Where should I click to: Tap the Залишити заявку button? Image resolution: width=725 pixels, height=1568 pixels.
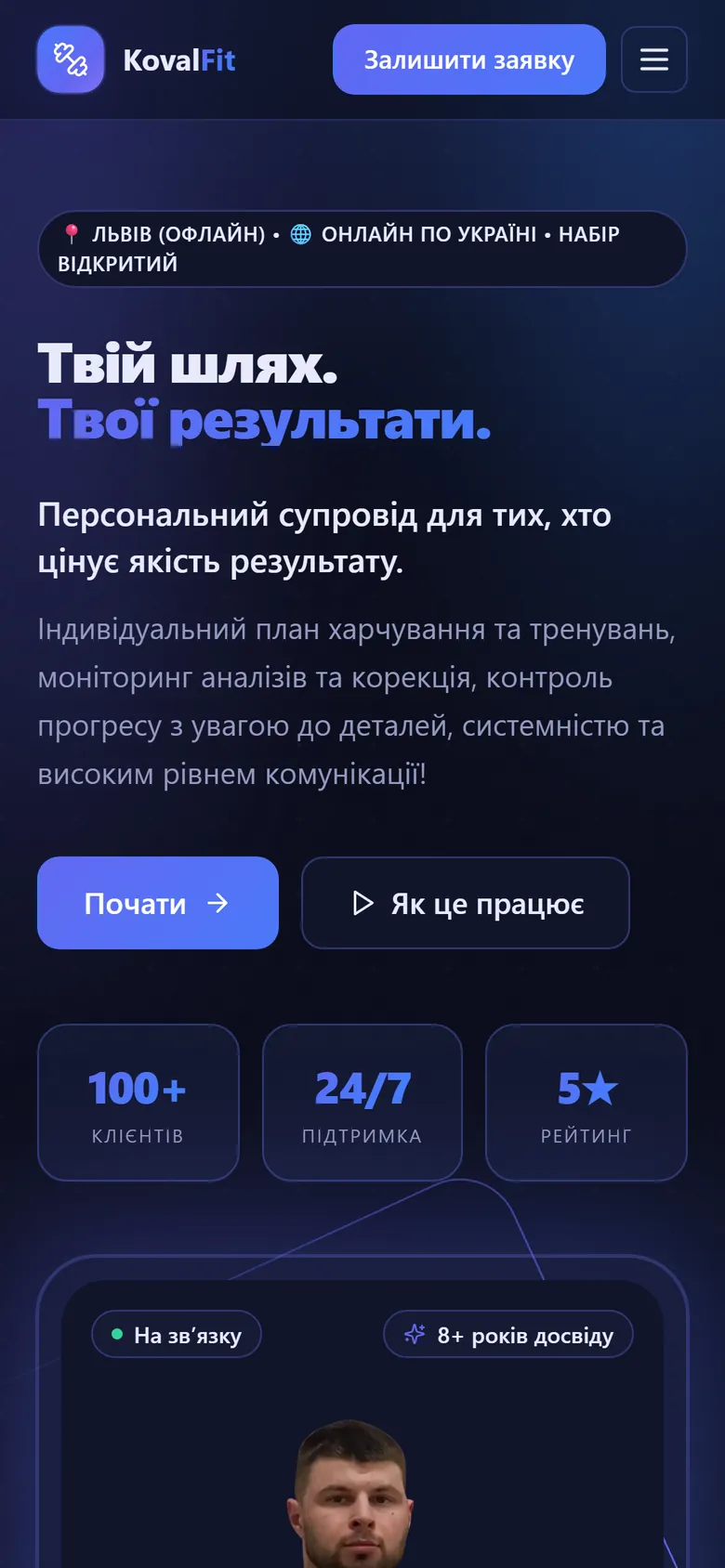[469, 59]
